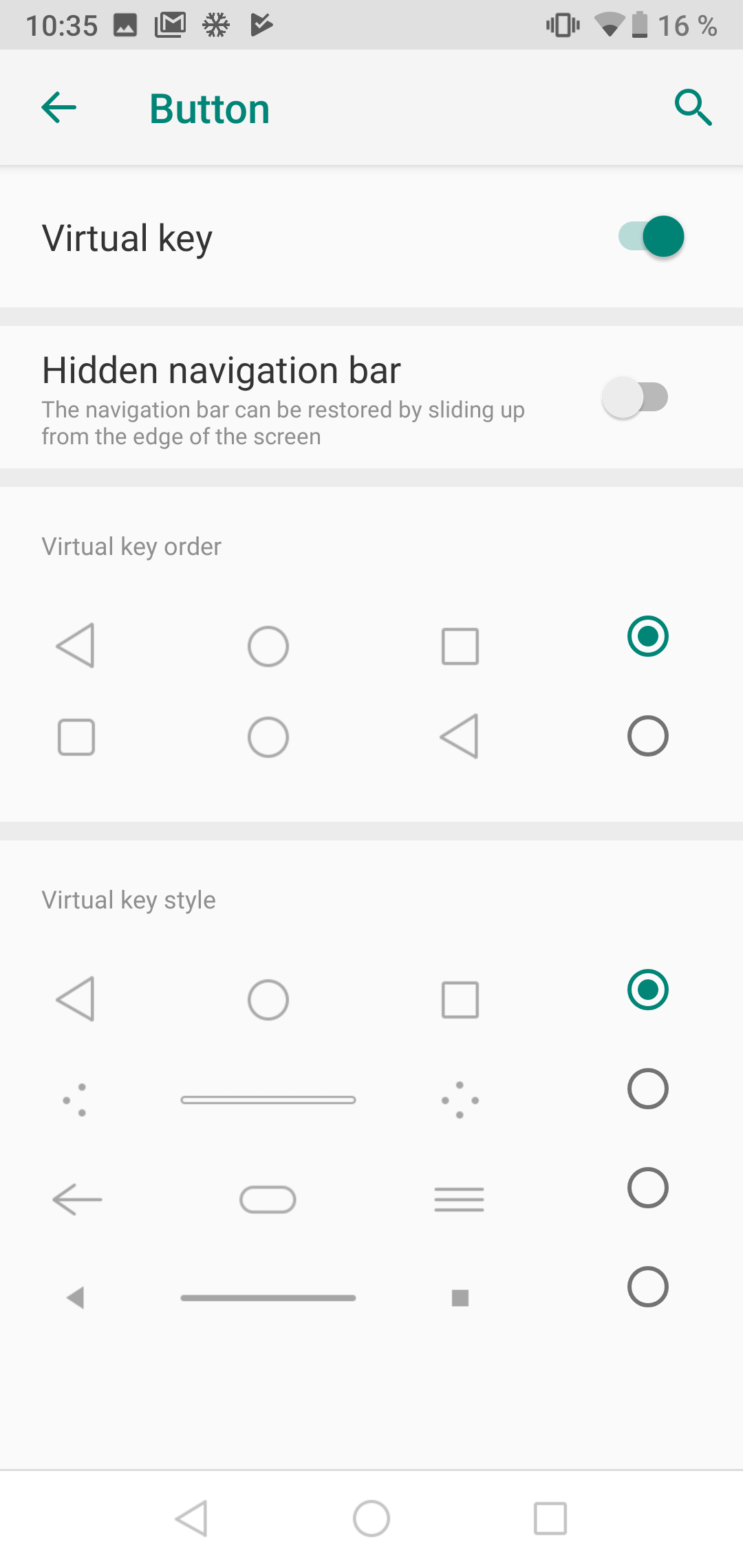This screenshot has height=1568, width=743.
Task: Select recents-home-back virtual key order
Action: coord(648,736)
